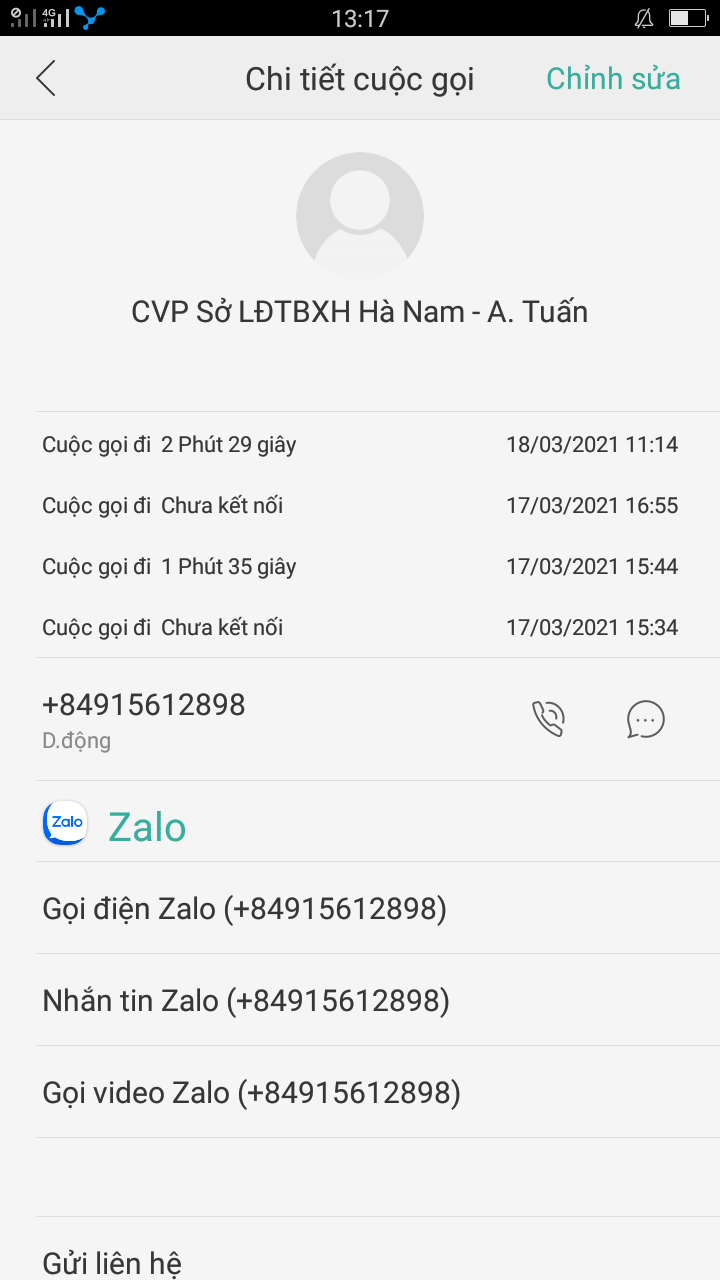Open Nhắn tin Zalo messaging
The width and height of the screenshot is (720, 1280).
[246, 1001]
